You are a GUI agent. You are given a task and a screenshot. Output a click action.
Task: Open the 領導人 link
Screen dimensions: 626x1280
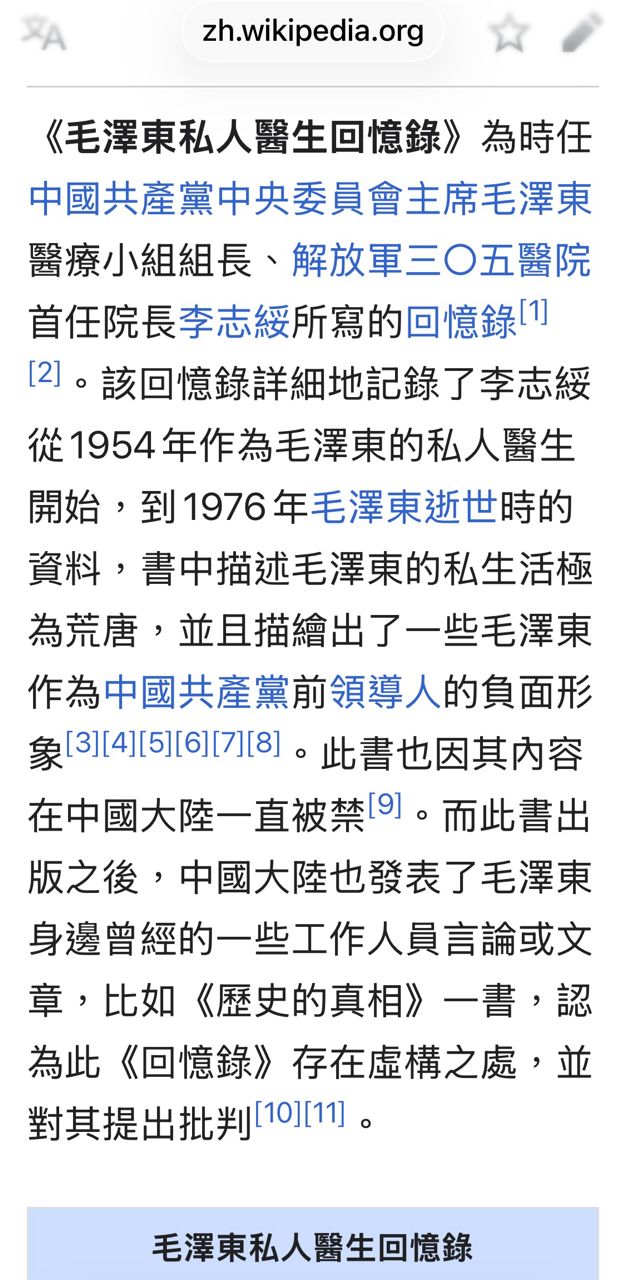tap(384, 691)
